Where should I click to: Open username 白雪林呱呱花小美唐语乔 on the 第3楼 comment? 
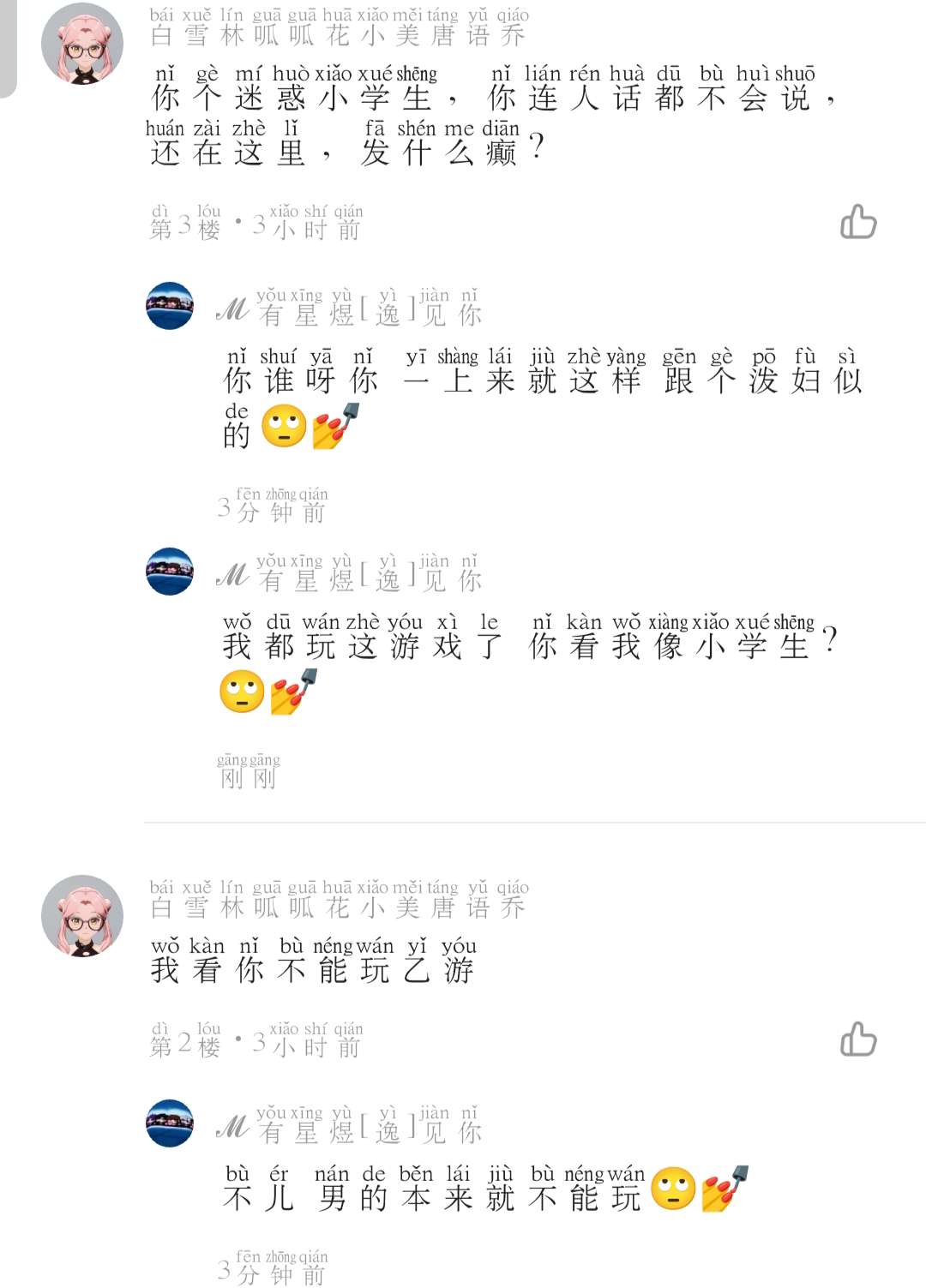point(338,34)
